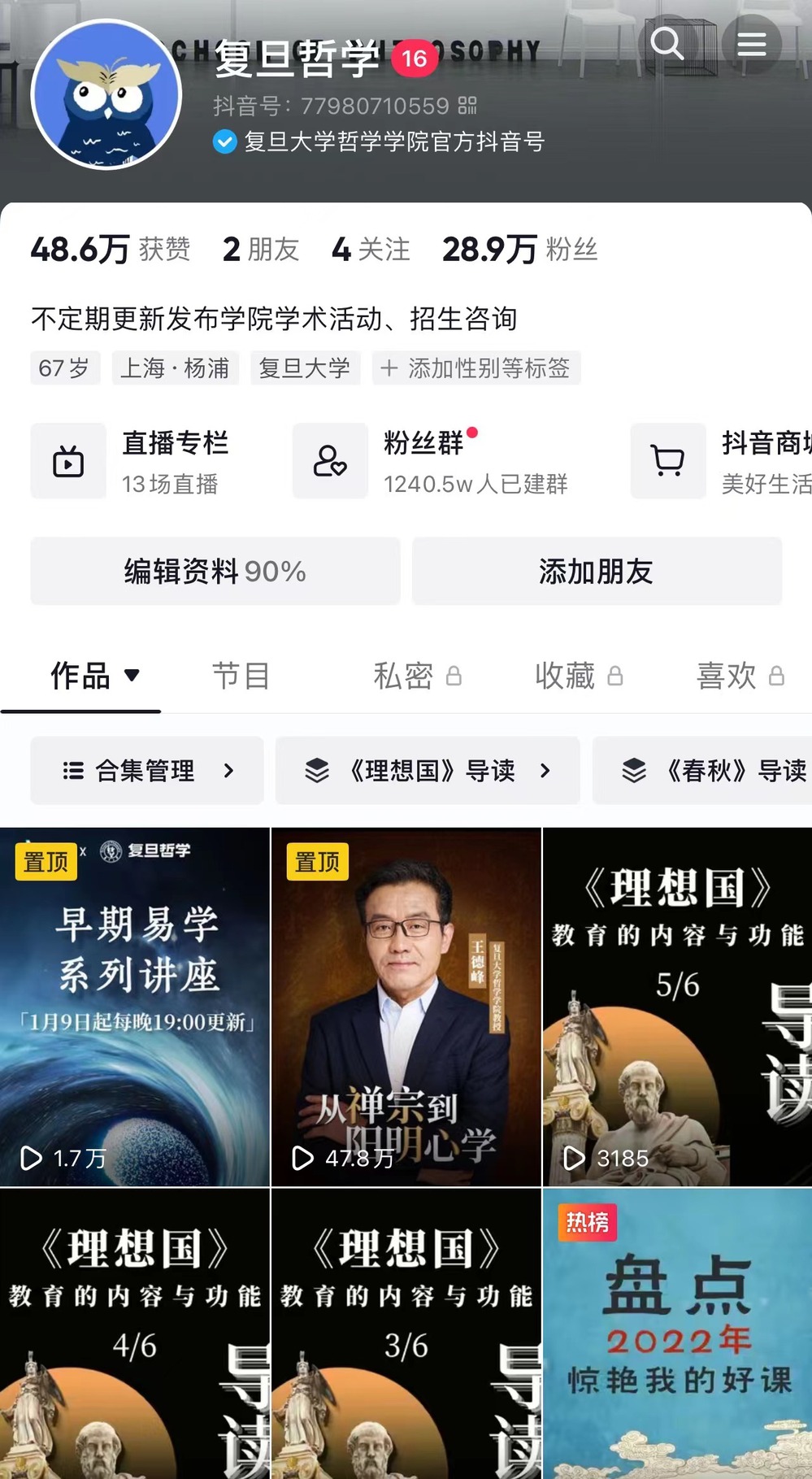Open 合集管理 collection management
Image resolution: width=812 pixels, height=1479 pixels.
[x=147, y=771]
